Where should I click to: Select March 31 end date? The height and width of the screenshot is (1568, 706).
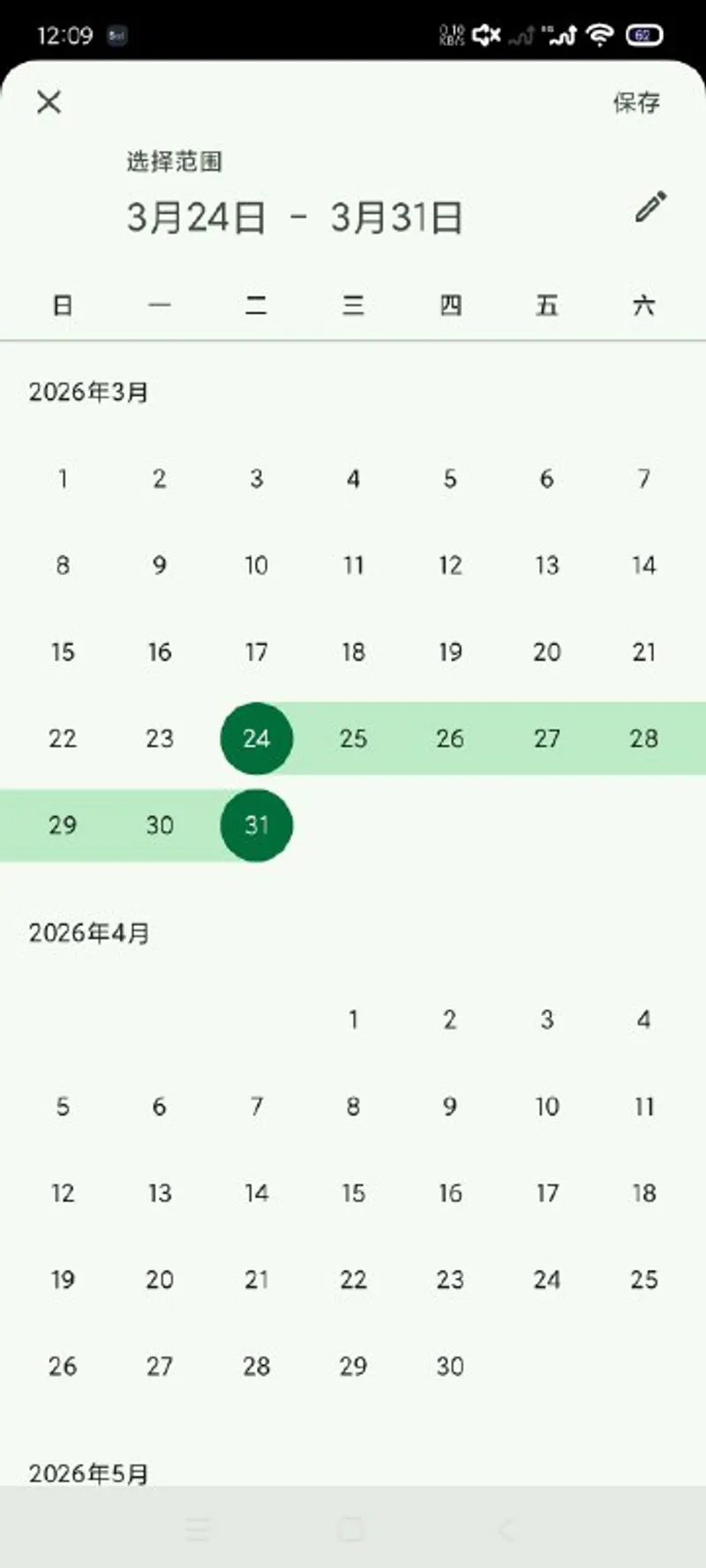point(256,825)
